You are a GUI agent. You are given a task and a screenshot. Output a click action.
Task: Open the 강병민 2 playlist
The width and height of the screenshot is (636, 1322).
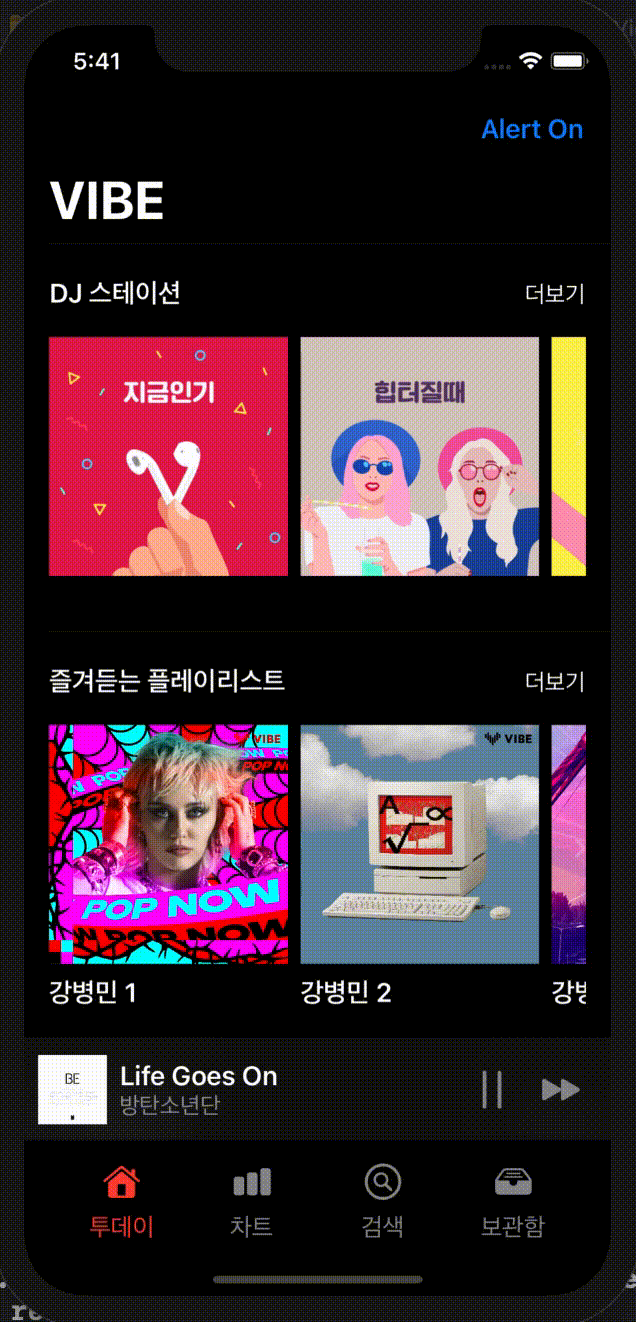[419, 844]
